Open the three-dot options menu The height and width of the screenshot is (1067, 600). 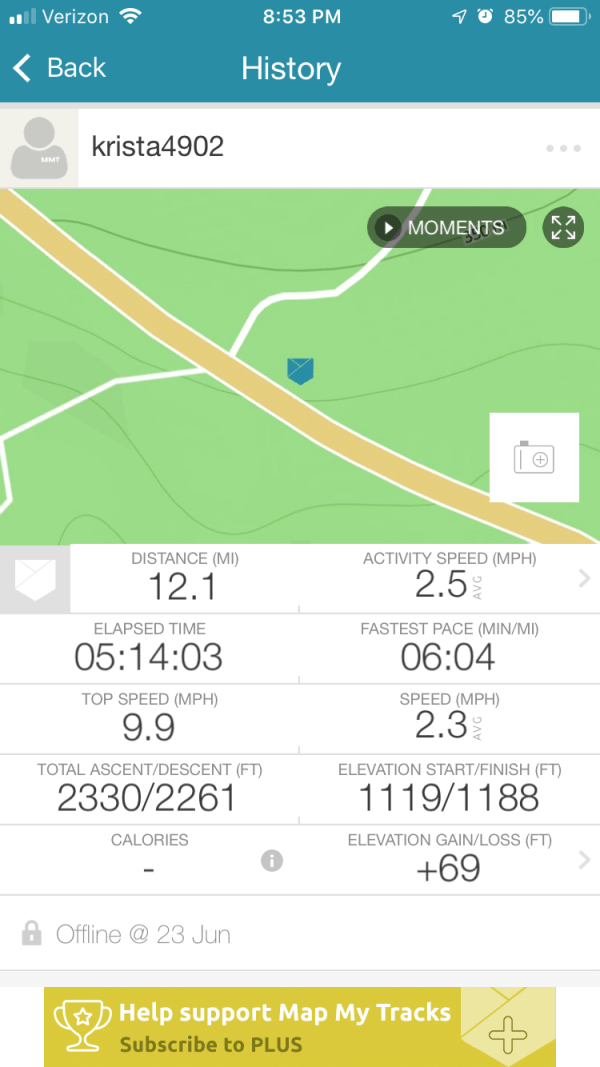click(x=563, y=149)
